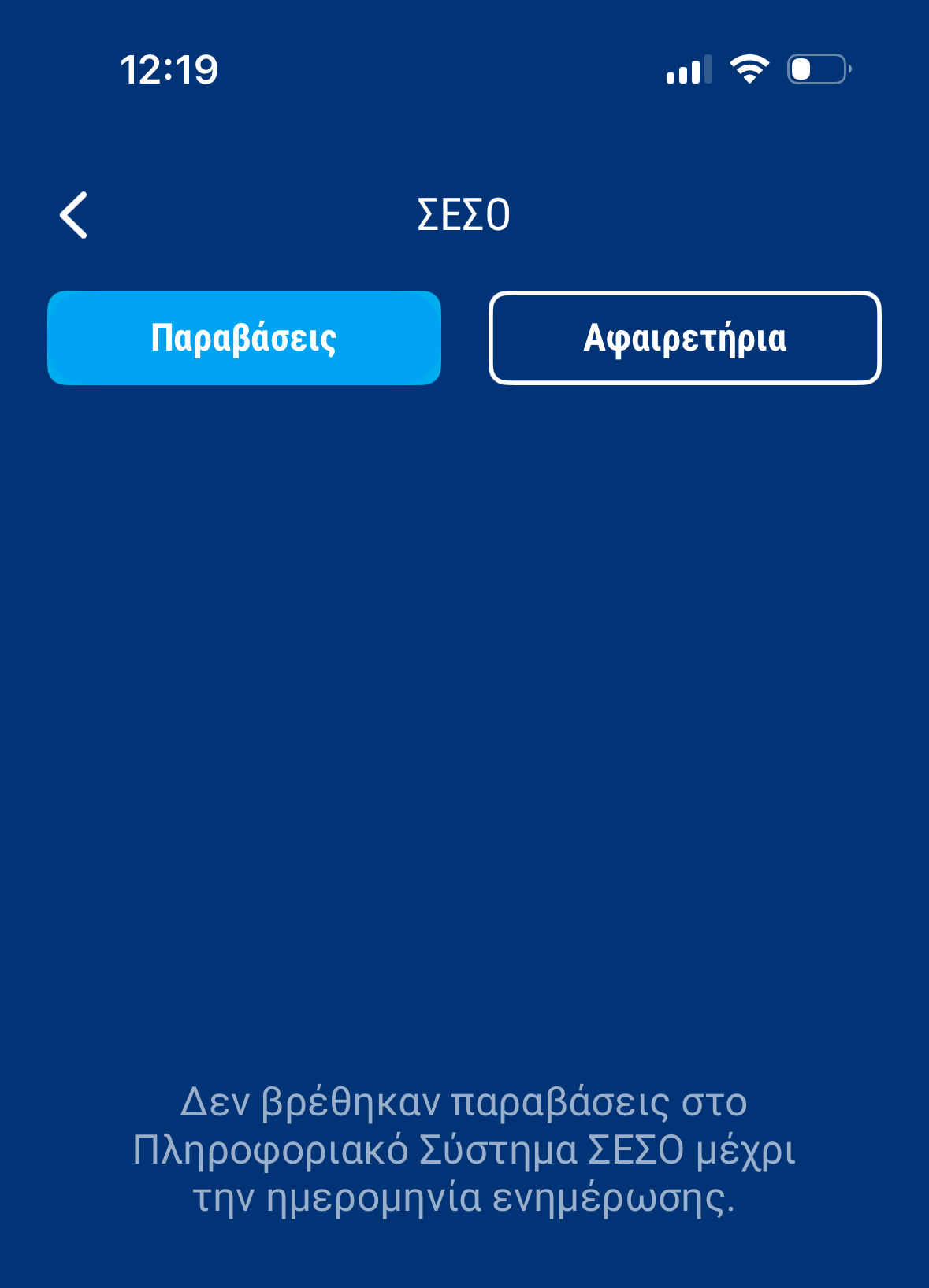Switch to the Αφαιρετήρια tab
Screen dimensions: 929x1288
coord(684,338)
